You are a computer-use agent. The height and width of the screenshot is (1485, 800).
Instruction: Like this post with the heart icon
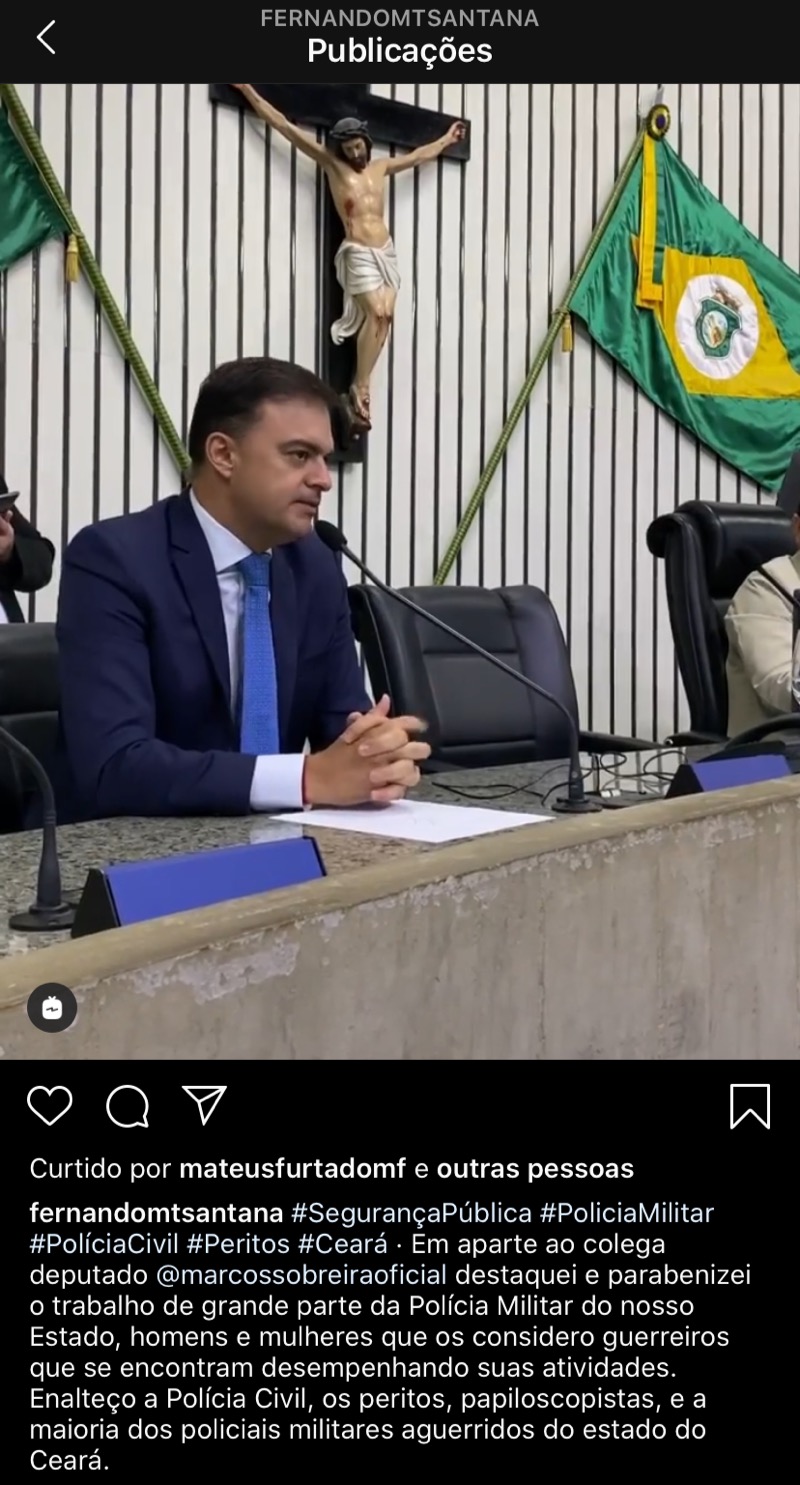(49, 1106)
